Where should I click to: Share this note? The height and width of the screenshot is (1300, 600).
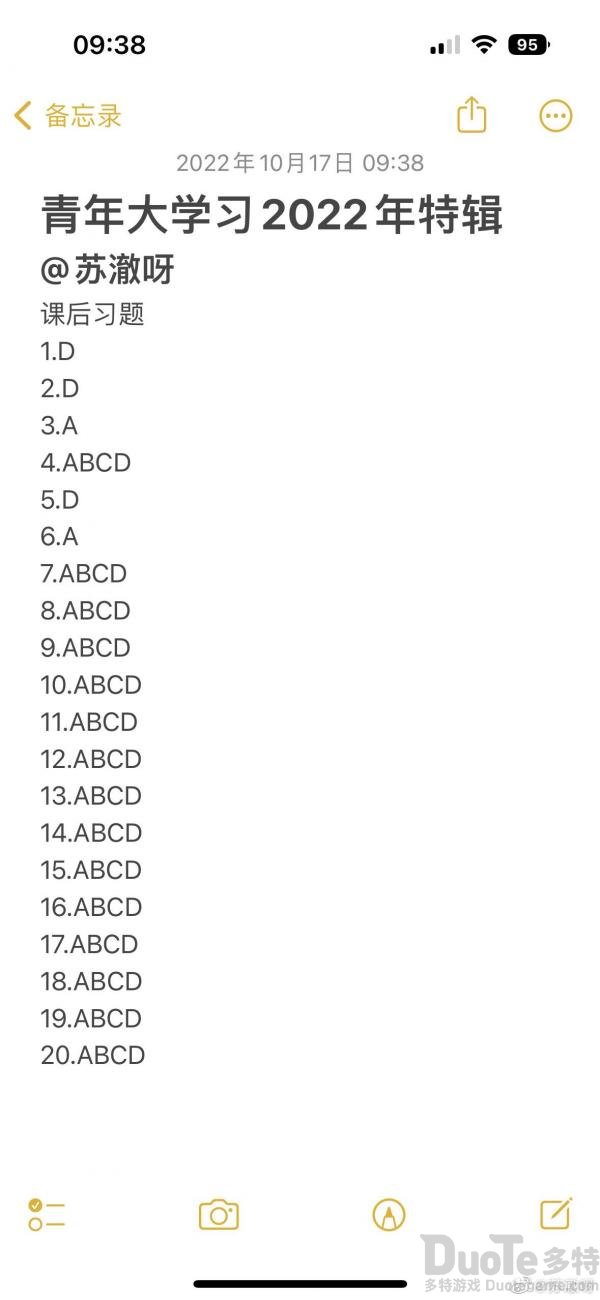click(471, 114)
